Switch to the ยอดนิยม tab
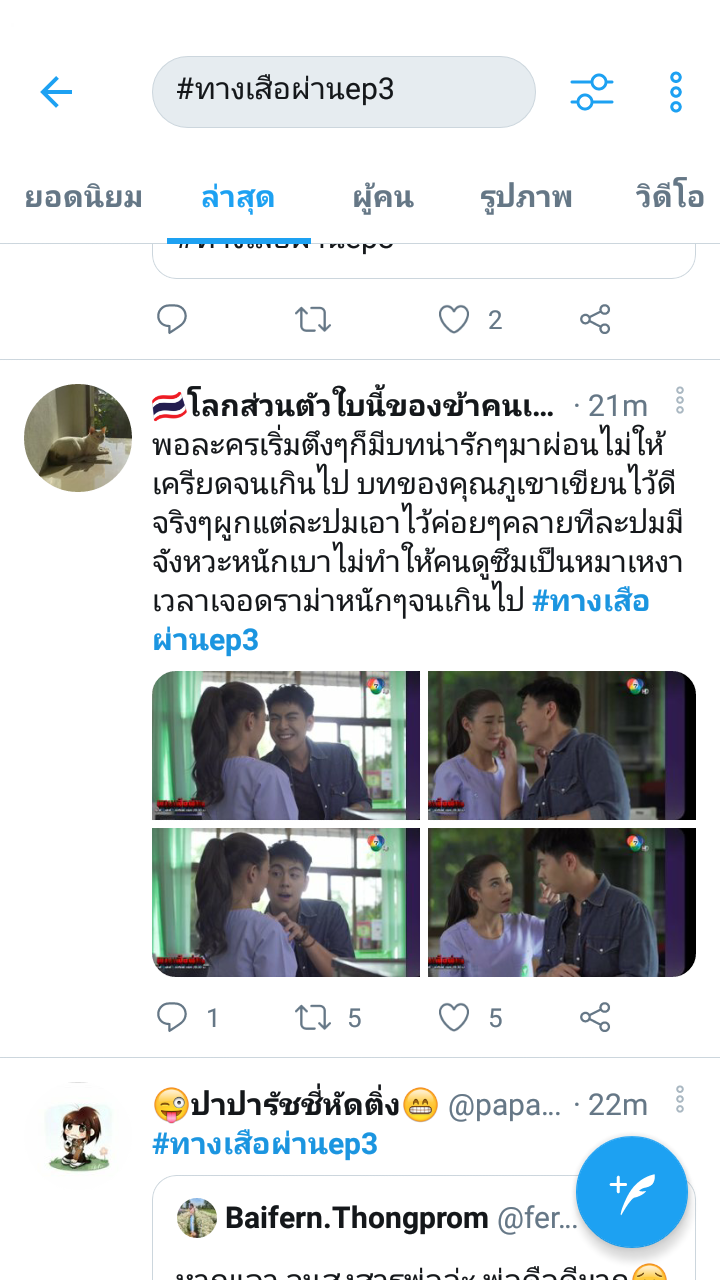Viewport: 720px width, 1280px height. 83,197
